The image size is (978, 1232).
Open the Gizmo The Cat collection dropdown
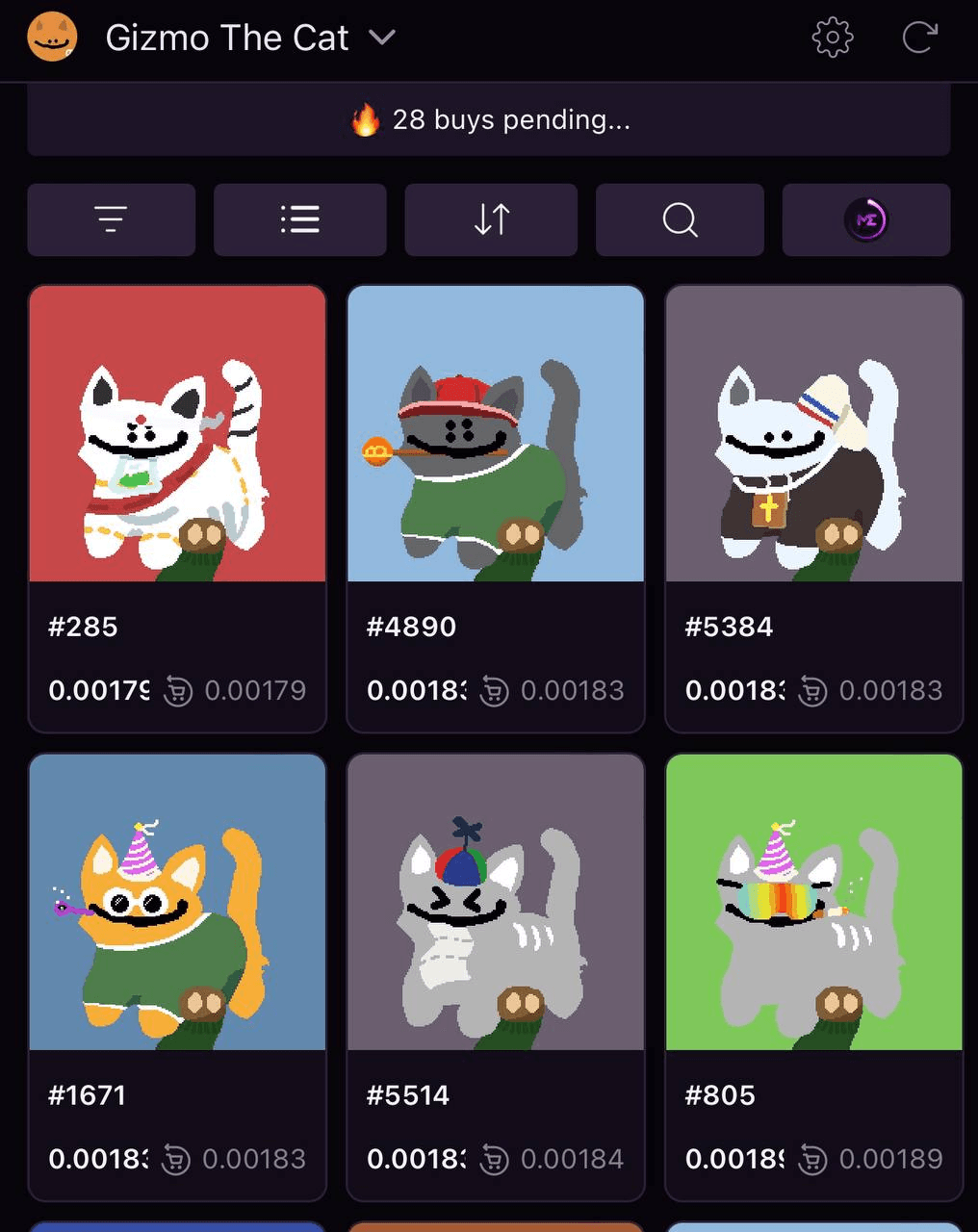point(382,38)
